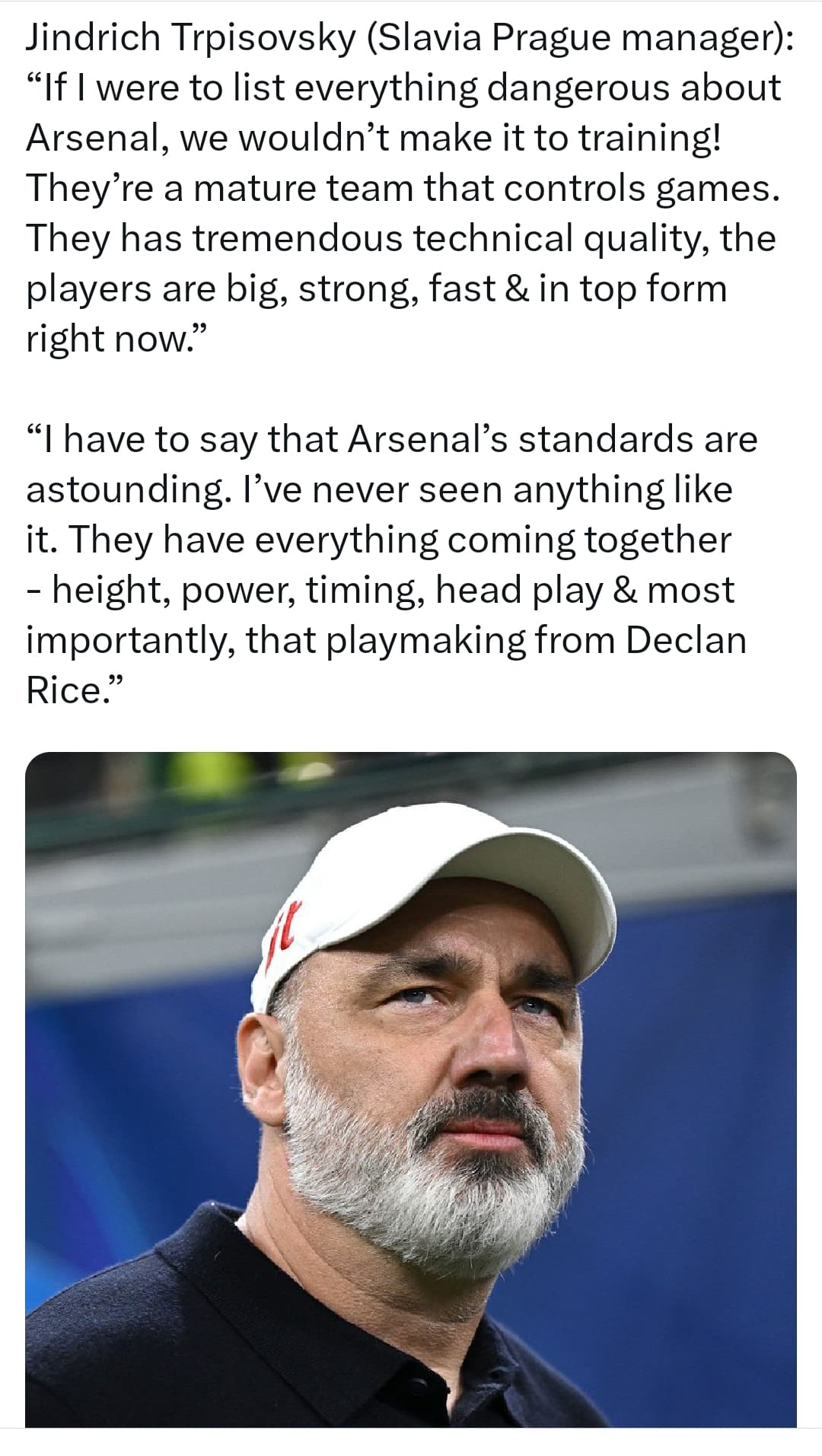Image resolution: width=822 pixels, height=1456 pixels.
Task: Open the attached photo of the manager
Action: pos(411,1088)
